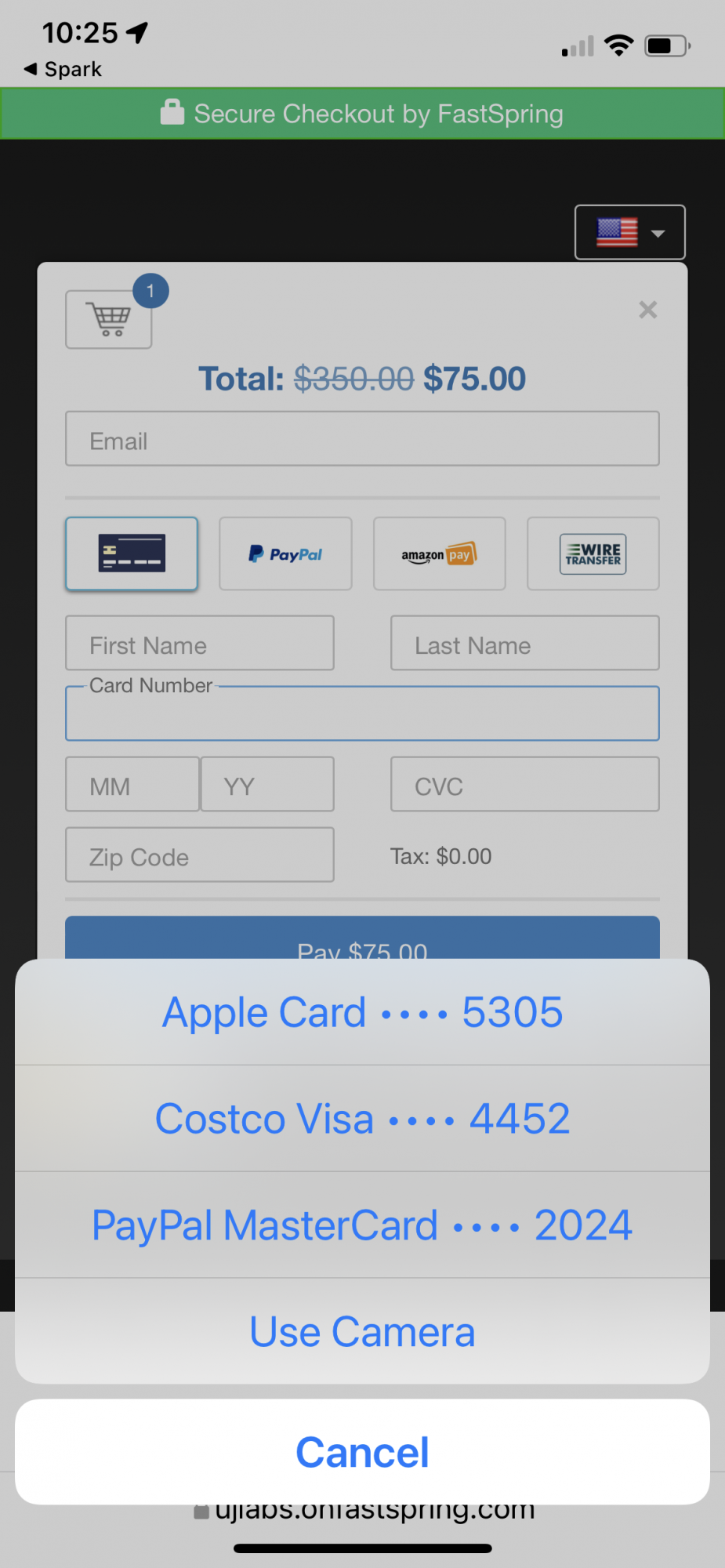
Task: Choose Wire Transfer payment method
Action: click(593, 554)
